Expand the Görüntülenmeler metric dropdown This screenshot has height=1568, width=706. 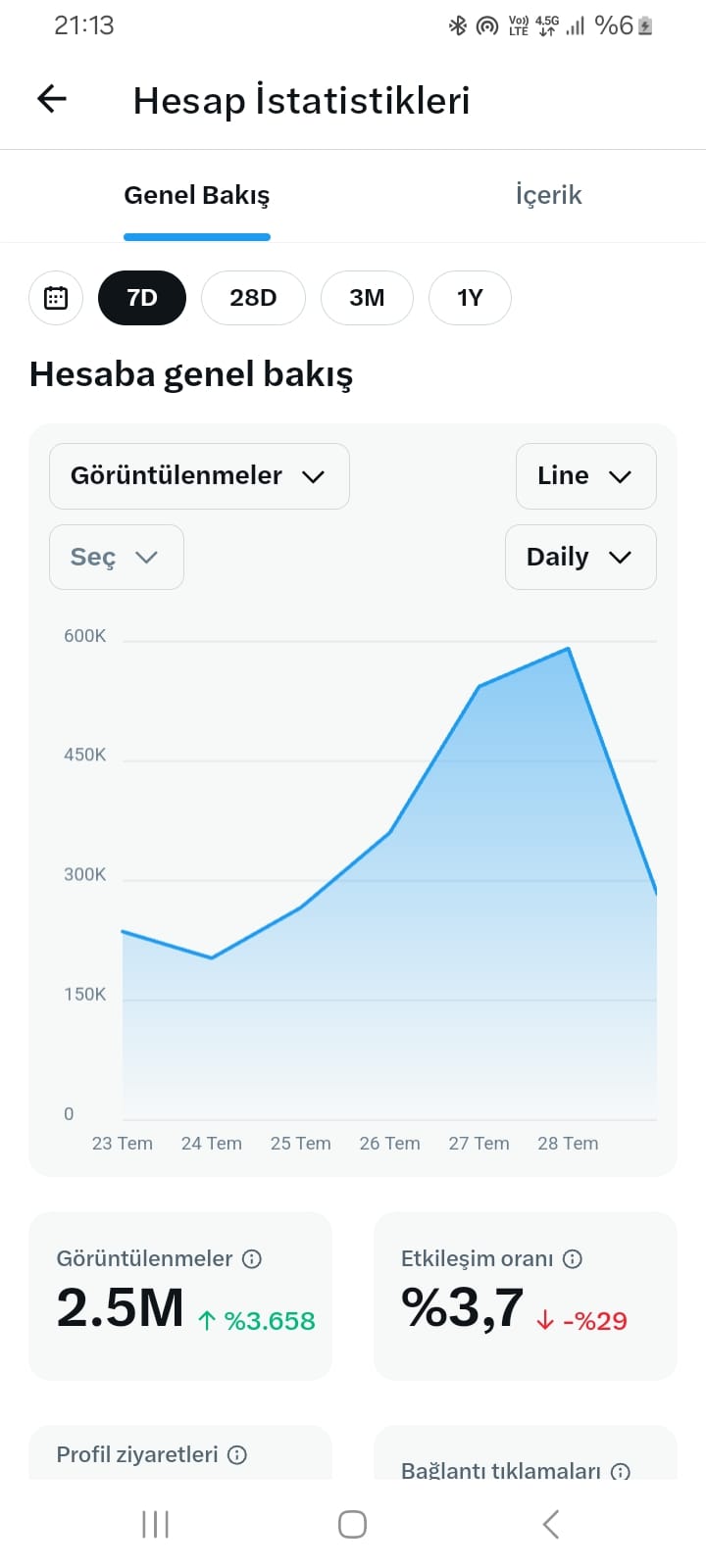click(x=199, y=476)
